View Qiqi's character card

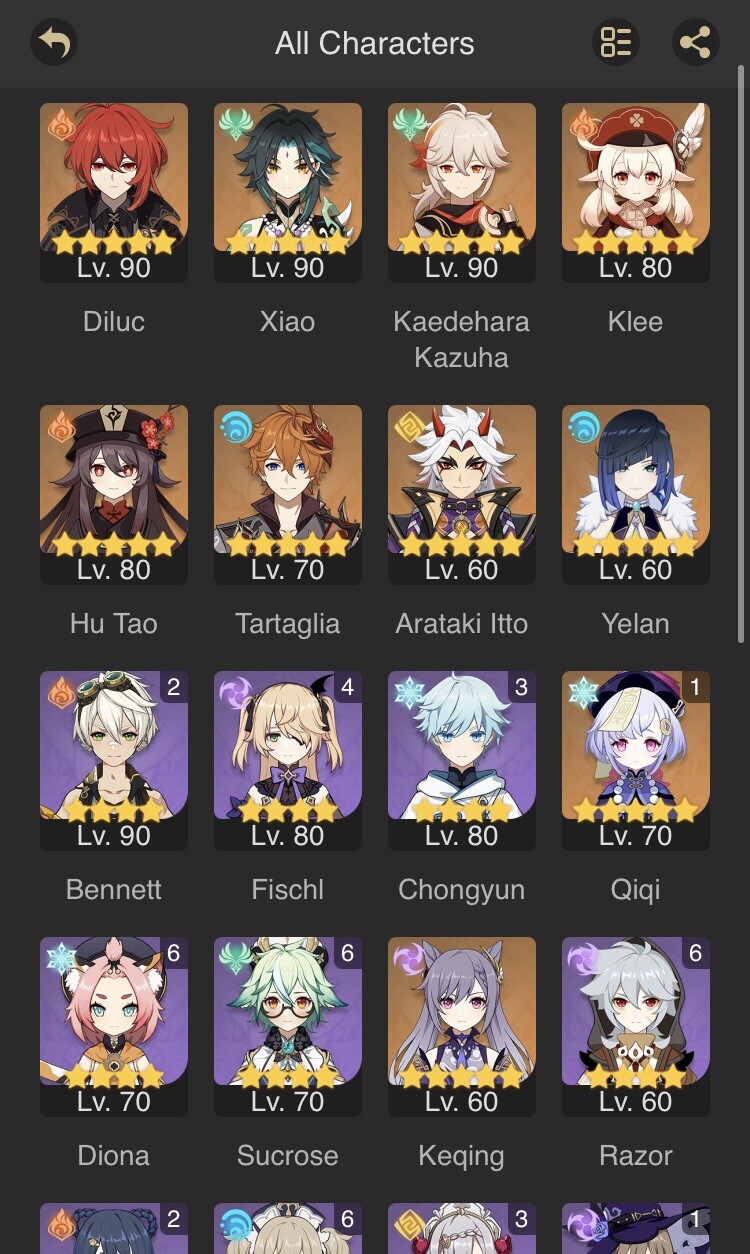[x=636, y=760]
